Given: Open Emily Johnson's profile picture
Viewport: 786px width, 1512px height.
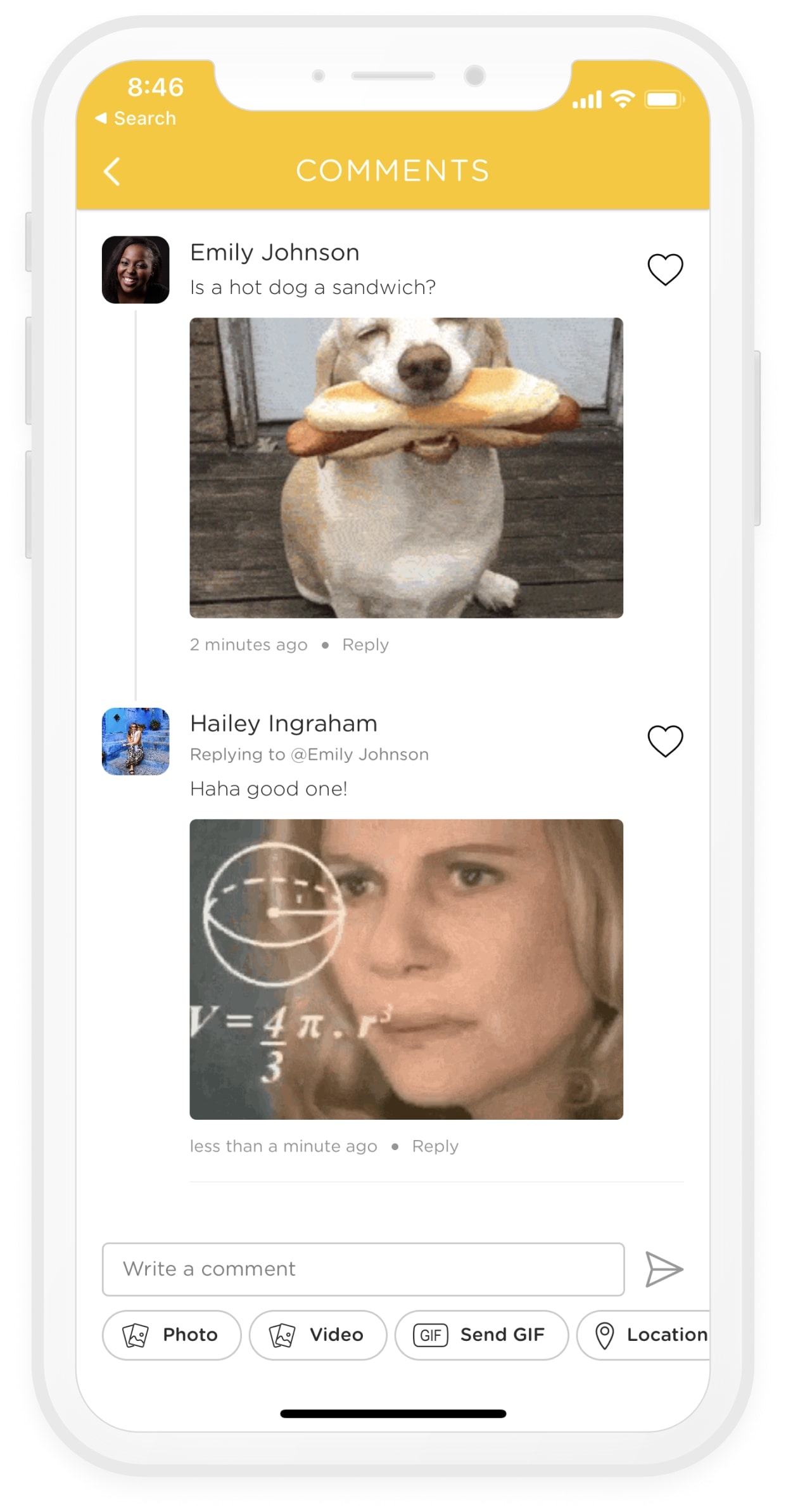Looking at the screenshot, I should pos(136,270).
